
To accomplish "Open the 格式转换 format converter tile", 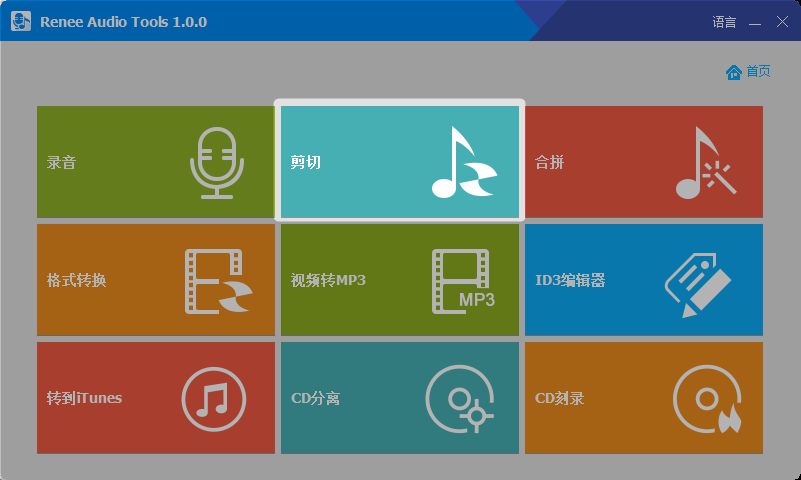I will tap(155, 280).
